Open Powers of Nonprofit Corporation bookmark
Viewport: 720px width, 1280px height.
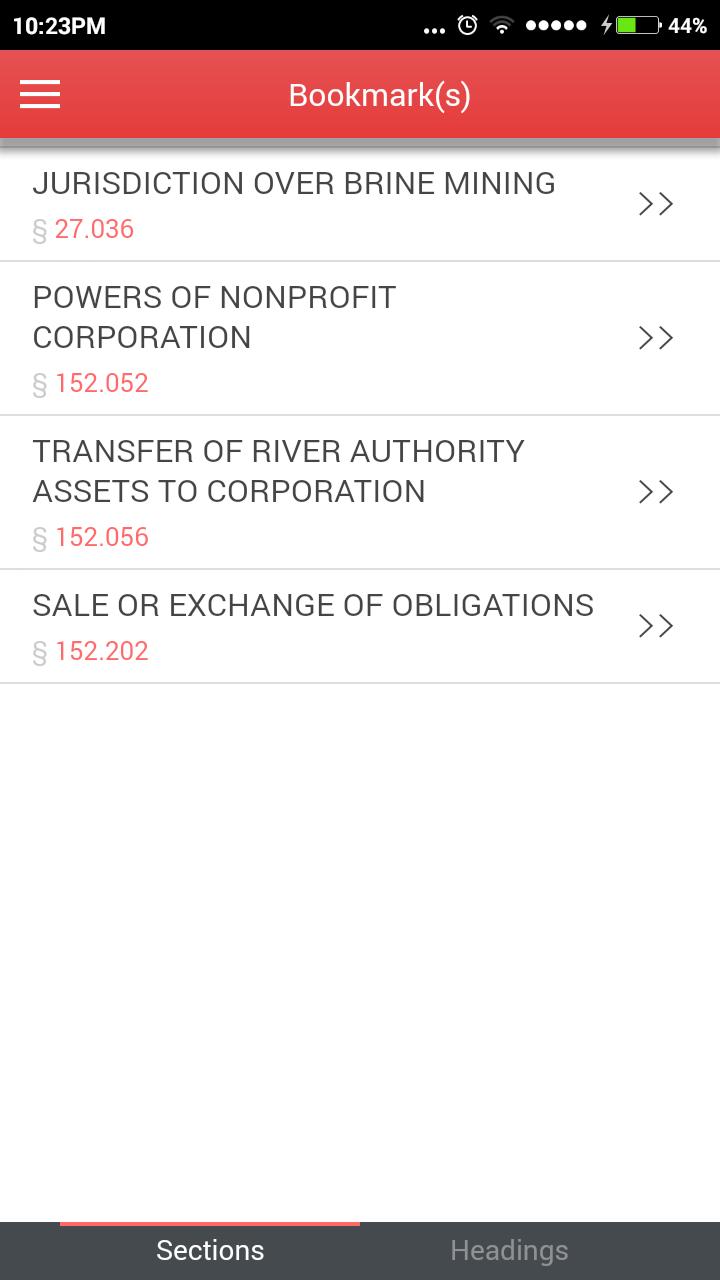360,339
